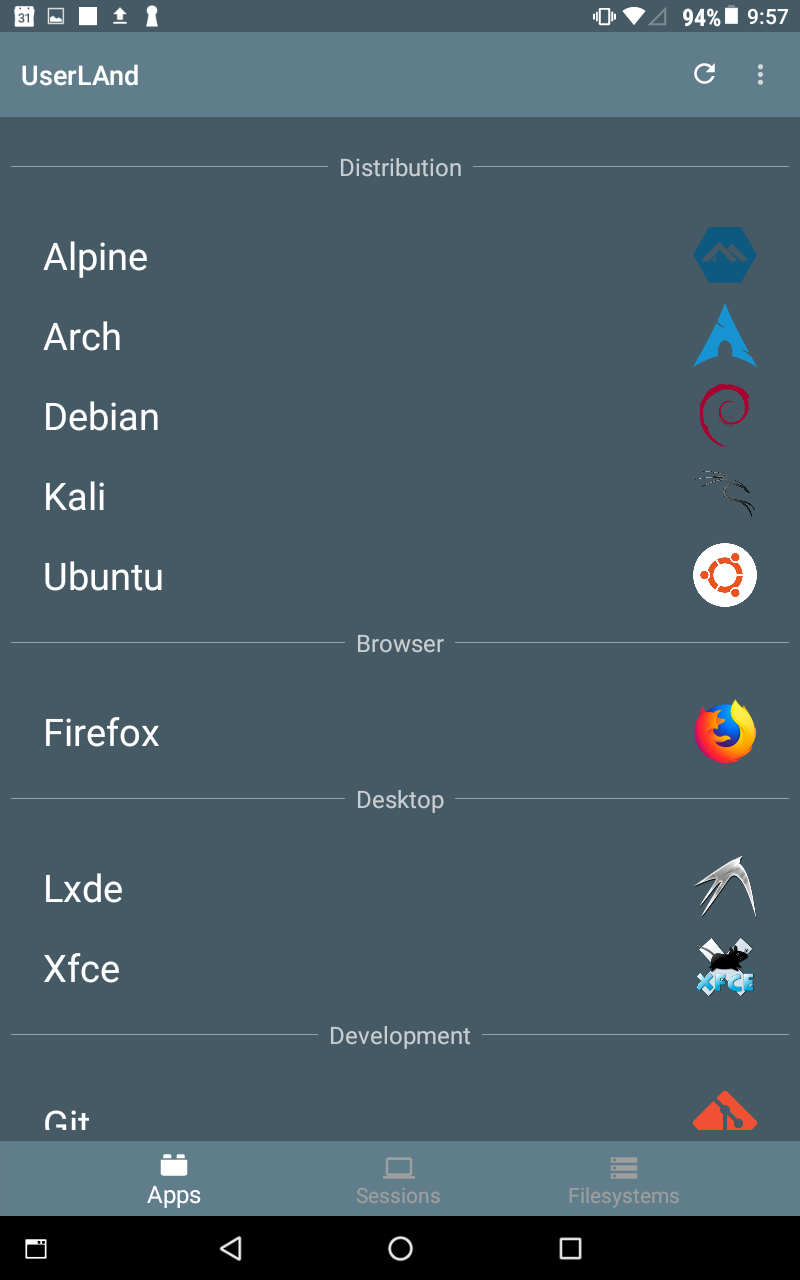800x1280 pixels.
Task: Open Debian via its swirl icon
Action: click(725, 415)
